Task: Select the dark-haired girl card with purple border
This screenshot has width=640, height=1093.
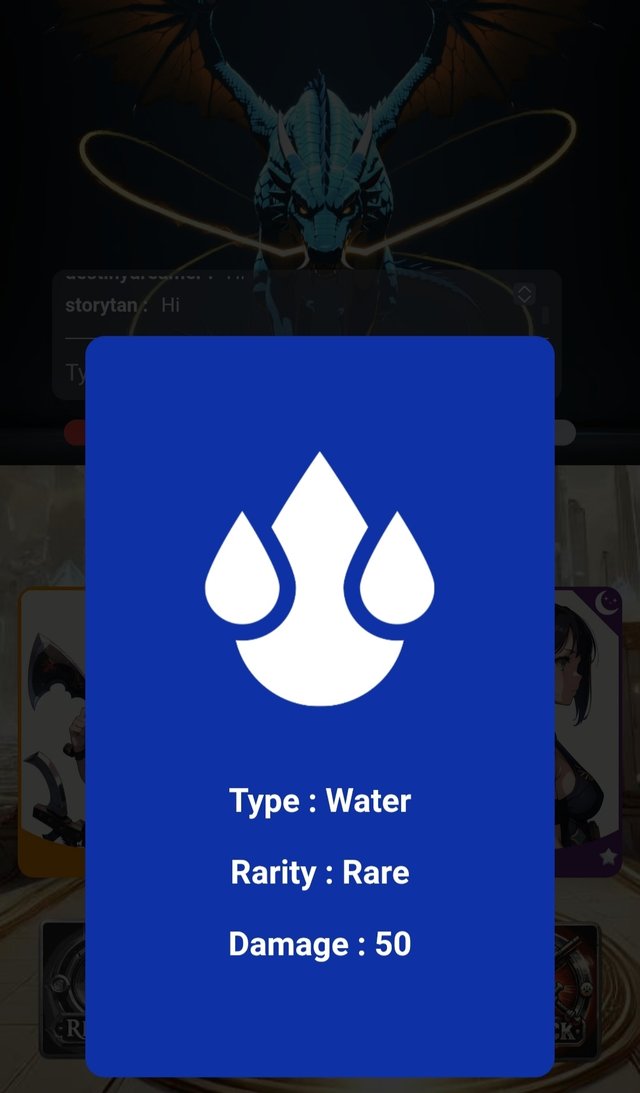Action: pyautogui.click(x=588, y=730)
